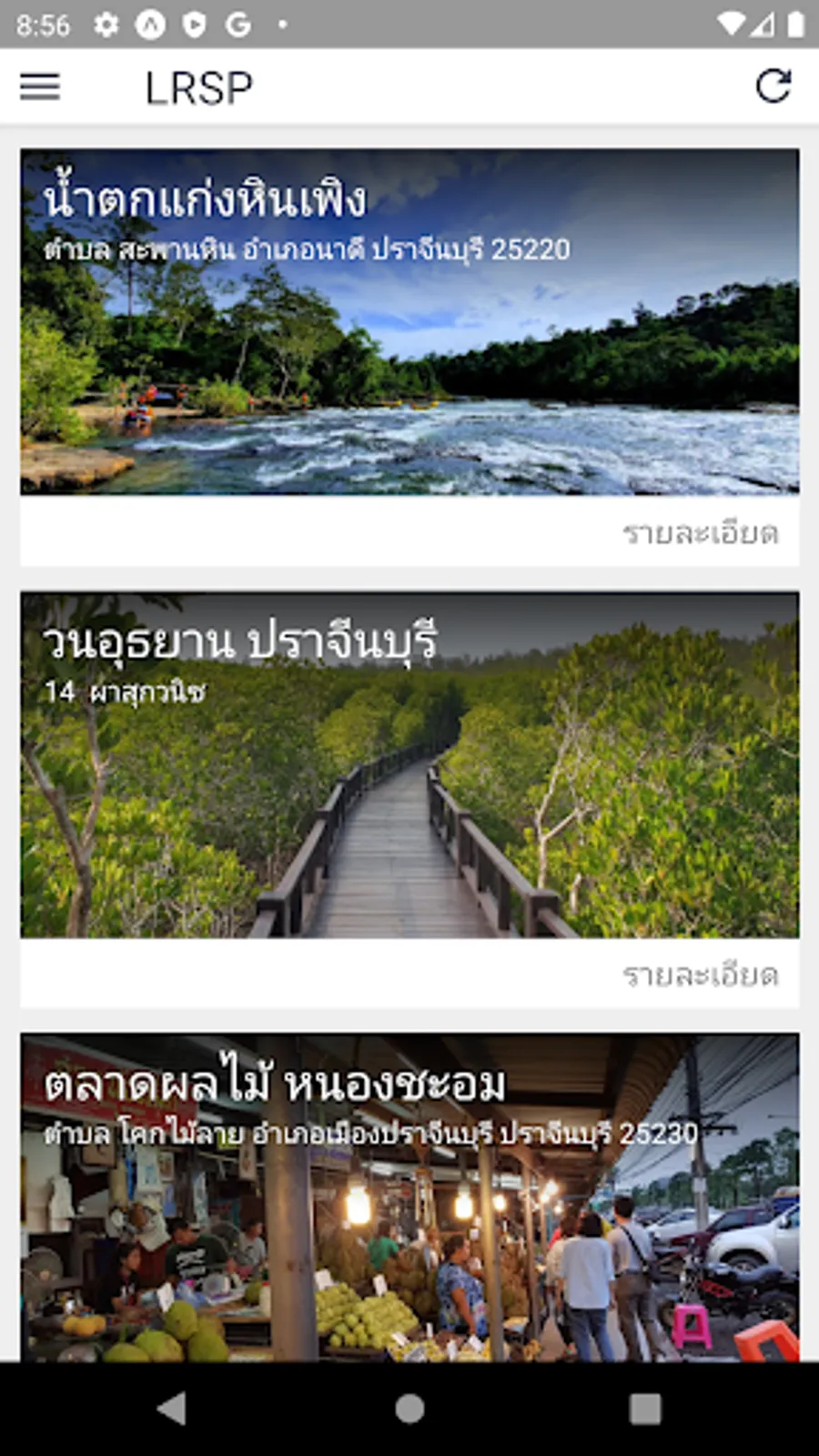Open the น้ำตกแก่งหินเพิง waterfall card
The height and width of the screenshot is (1456, 819).
coord(409,323)
